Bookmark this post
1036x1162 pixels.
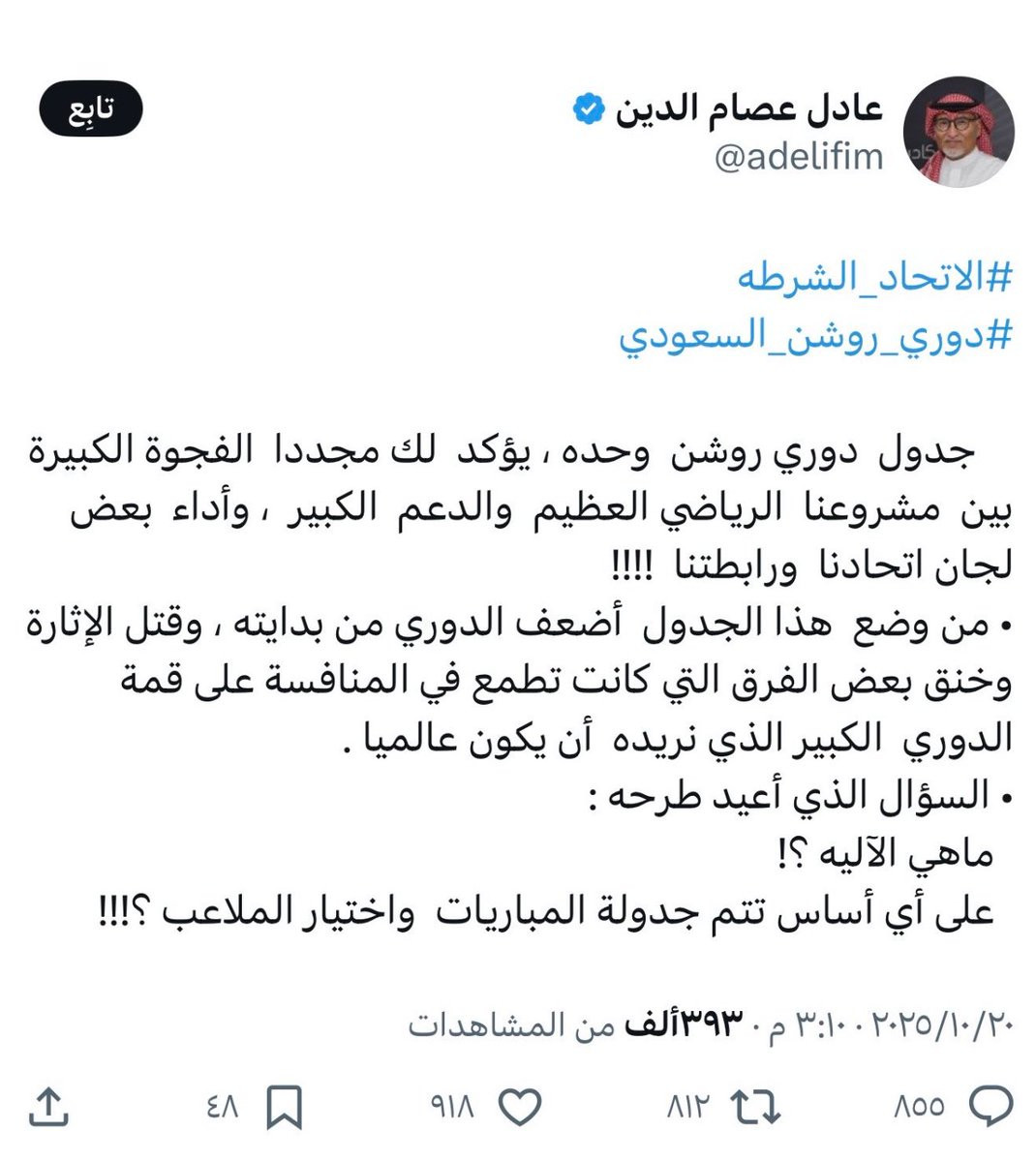[x=284, y=1107]
